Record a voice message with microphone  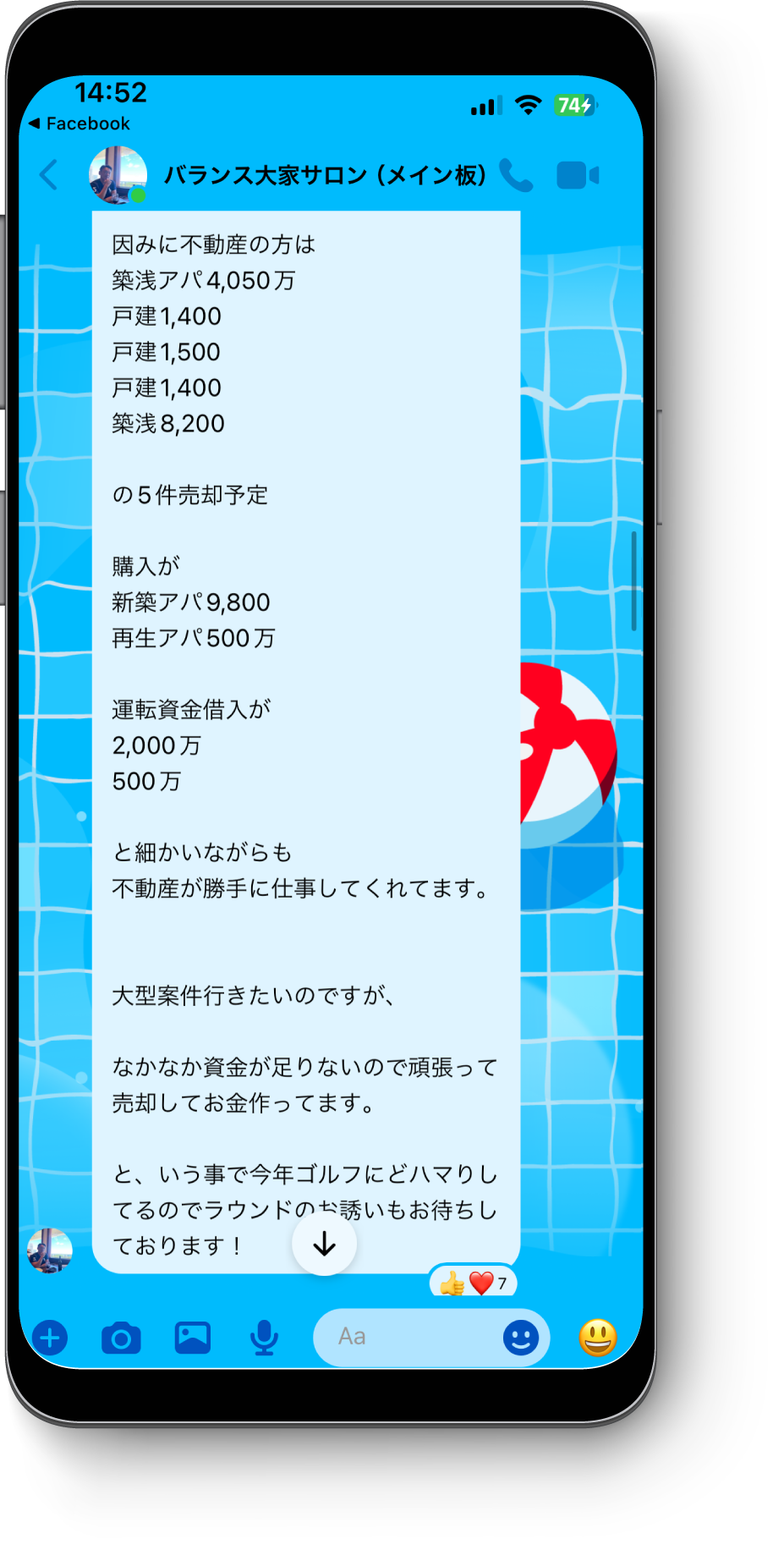264,1338
